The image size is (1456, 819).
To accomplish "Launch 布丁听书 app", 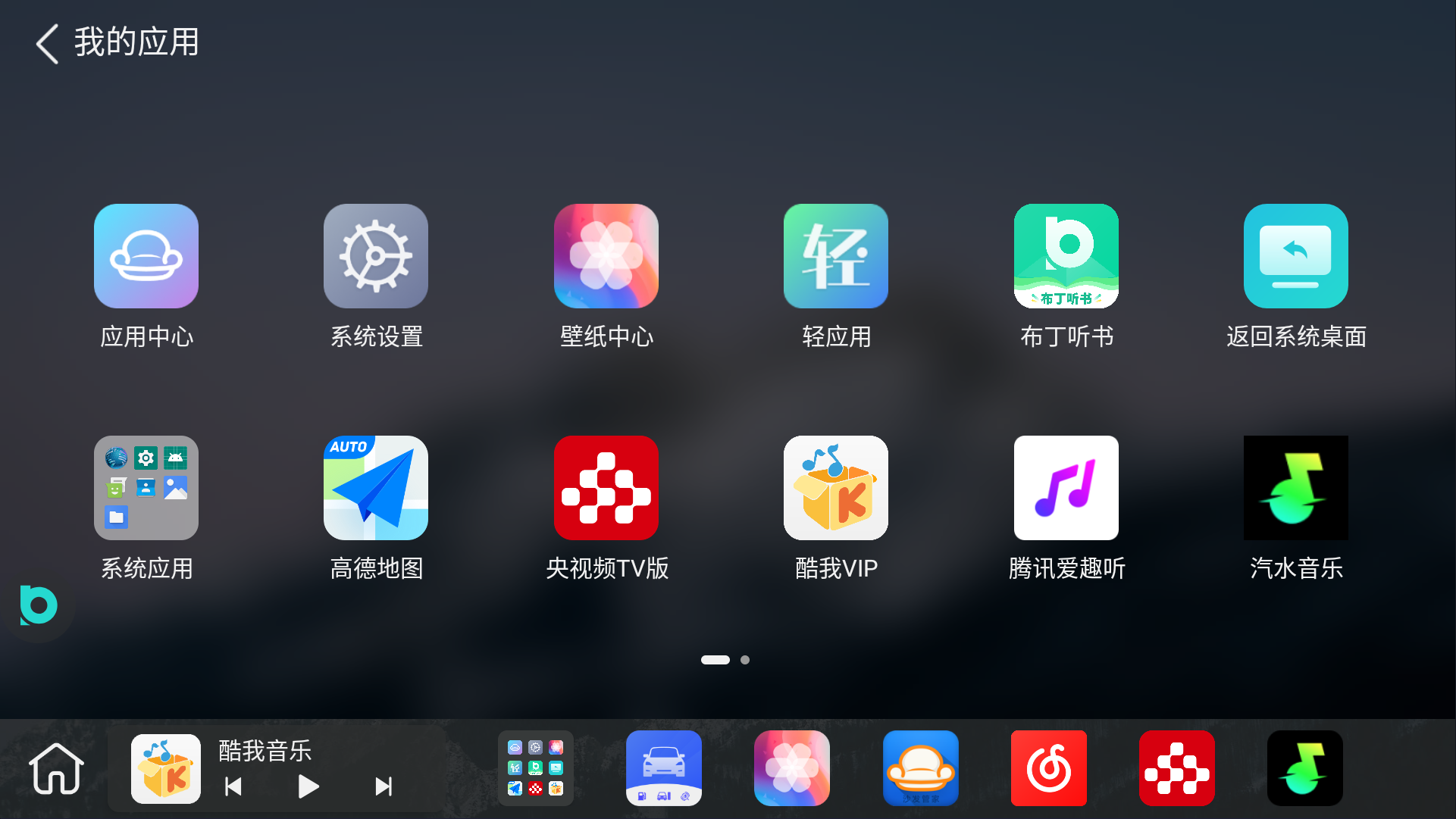I will 1066,256.
